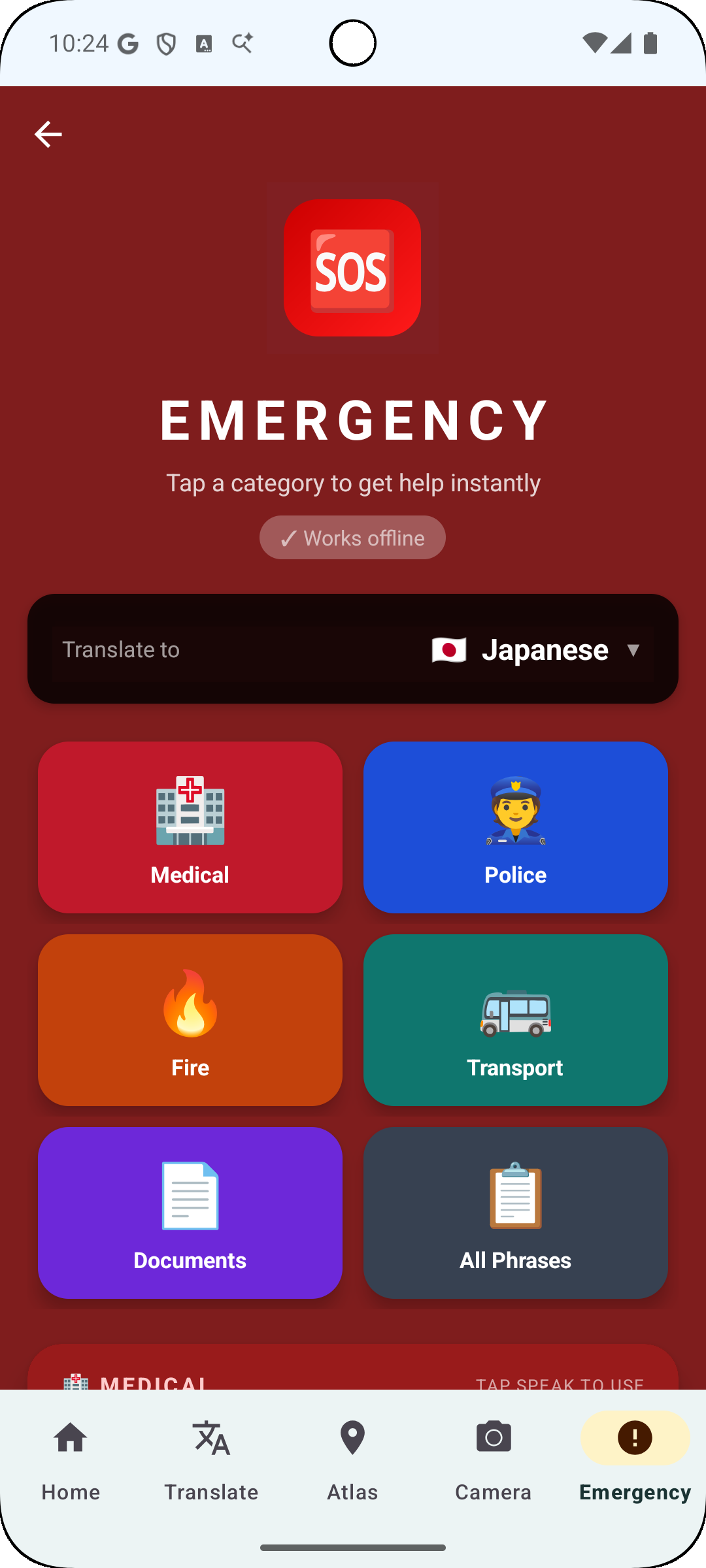The height and width of the screenshot is (1568, 706).
Task: View All Phrases clipboard category
Action: tap(515, 1212)
